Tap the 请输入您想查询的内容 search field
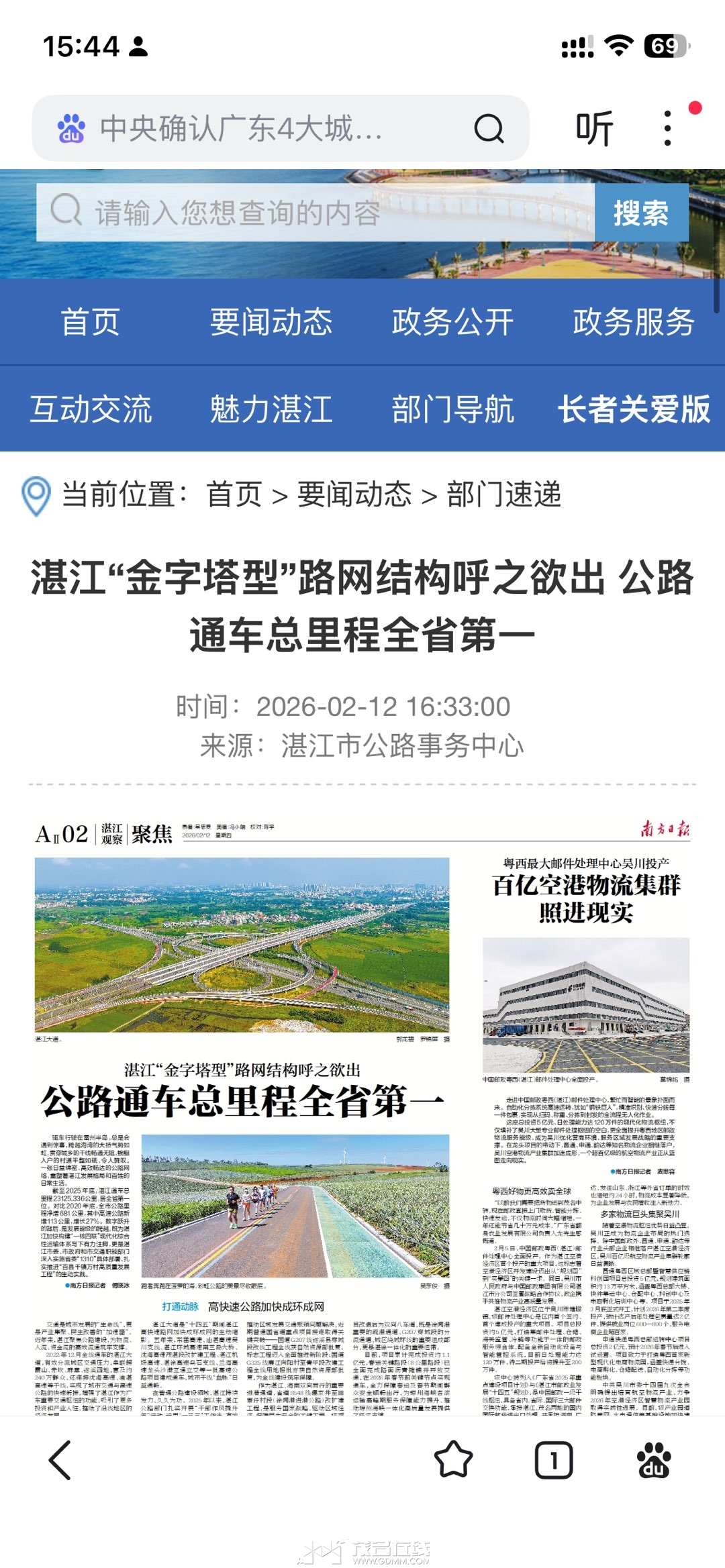The width and height of the screenshot is (725, 1568). [316, 213]
